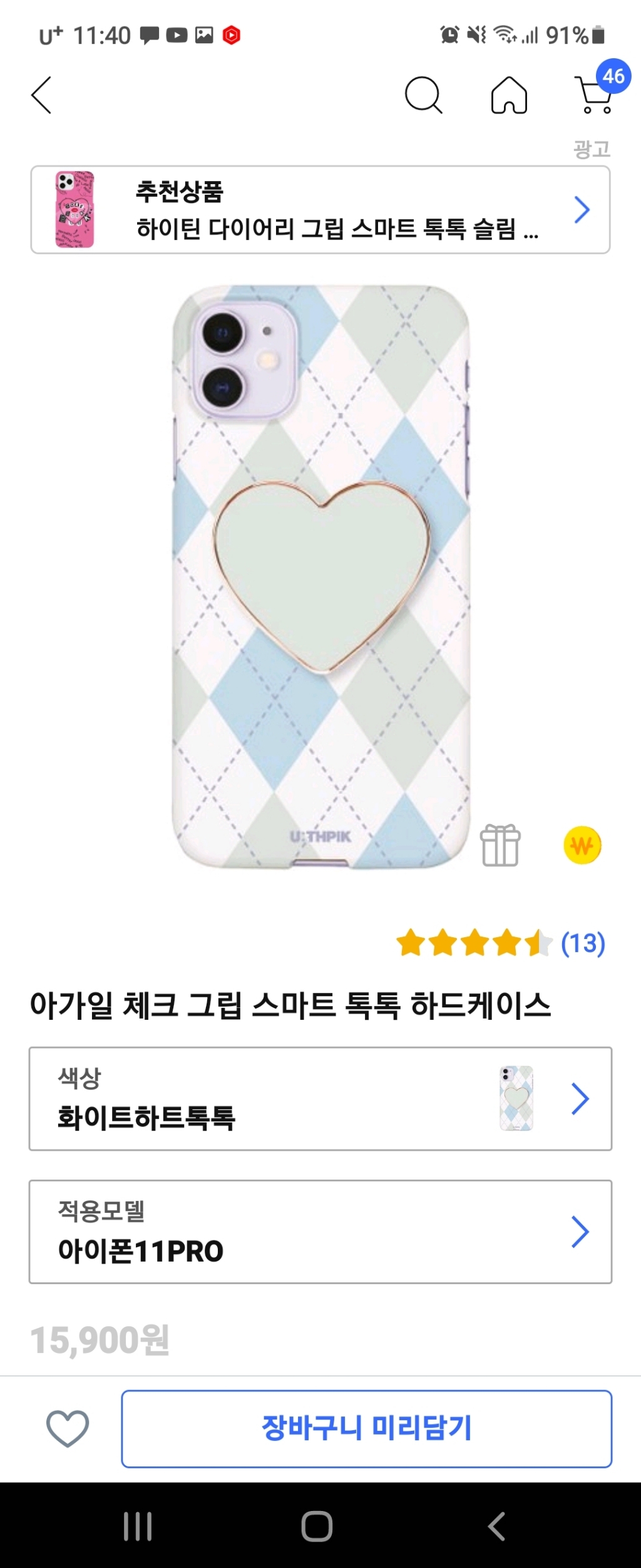
Task: Go to the shop home icon
Action: pos(509,95)
